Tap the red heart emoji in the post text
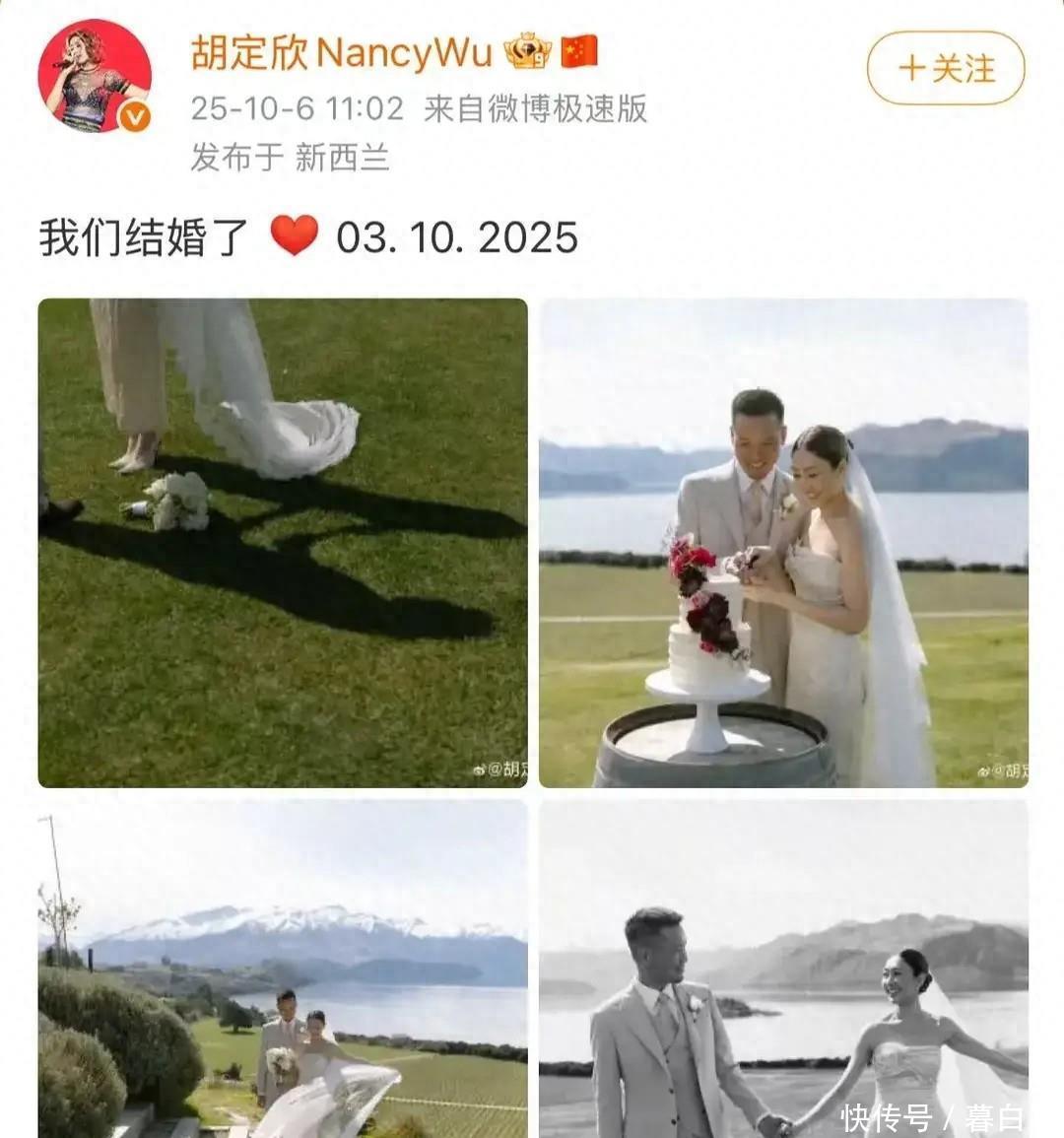 pyautogui.click(x=296, y=236)
